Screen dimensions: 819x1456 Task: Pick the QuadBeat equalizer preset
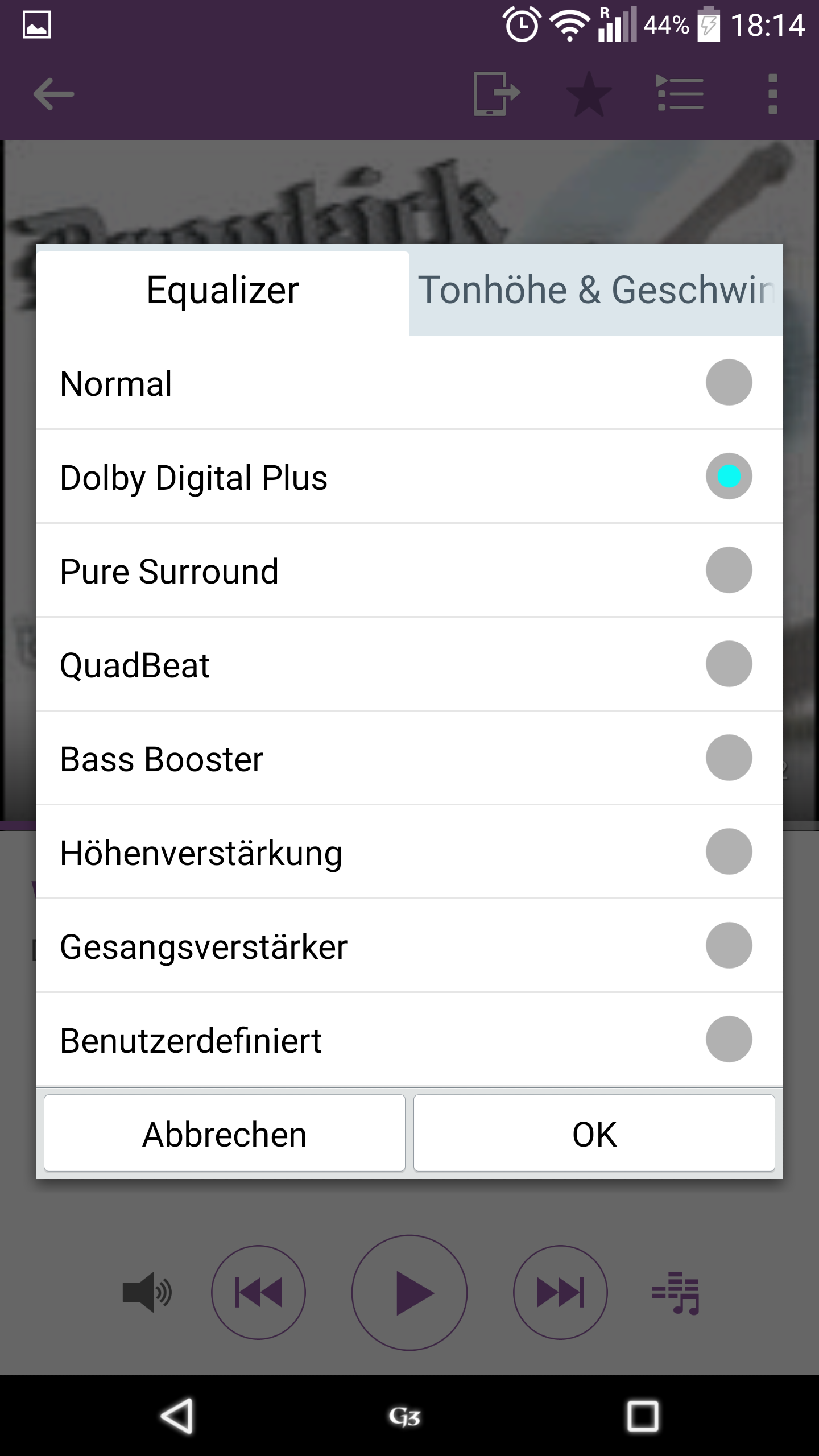409,664
